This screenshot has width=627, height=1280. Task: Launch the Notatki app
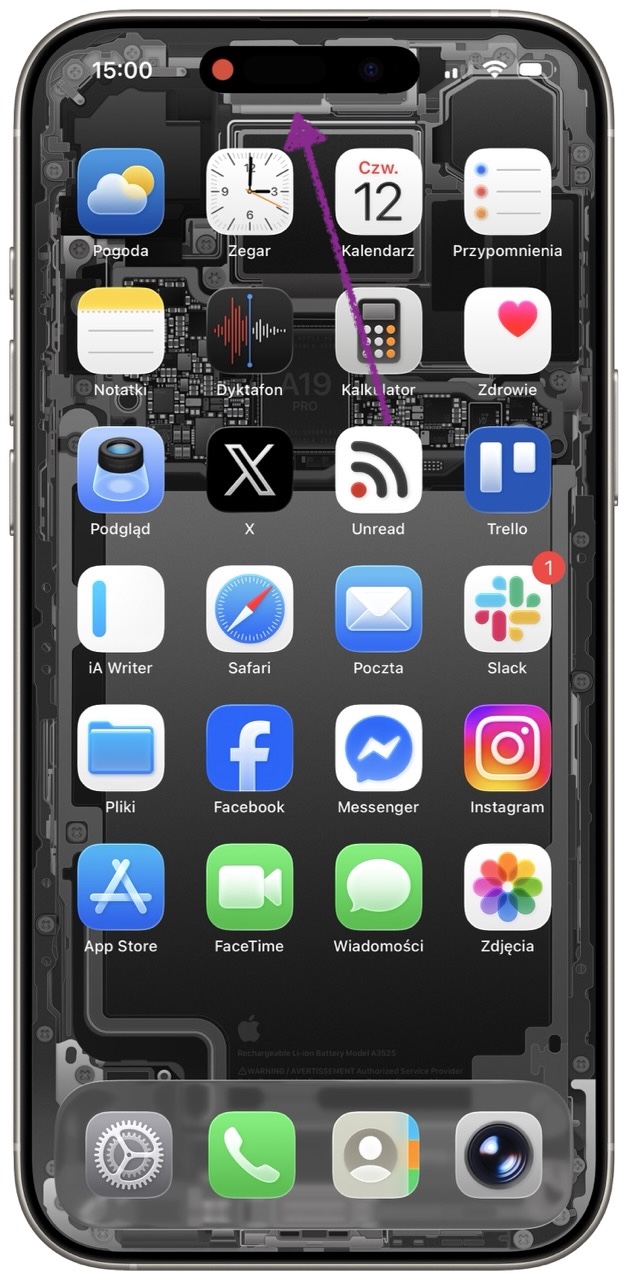[121, 331]
